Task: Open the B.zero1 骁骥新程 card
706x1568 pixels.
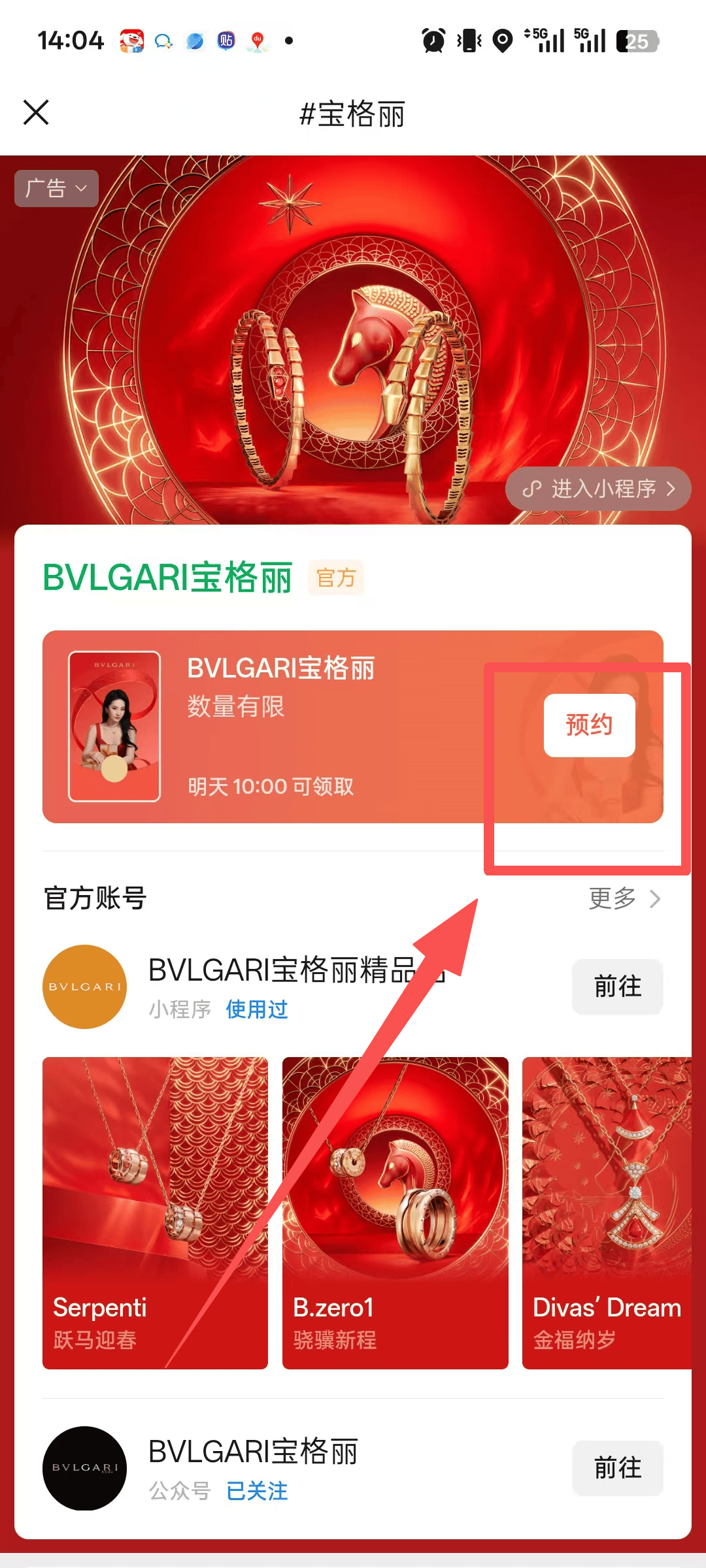Action: 395,1213
